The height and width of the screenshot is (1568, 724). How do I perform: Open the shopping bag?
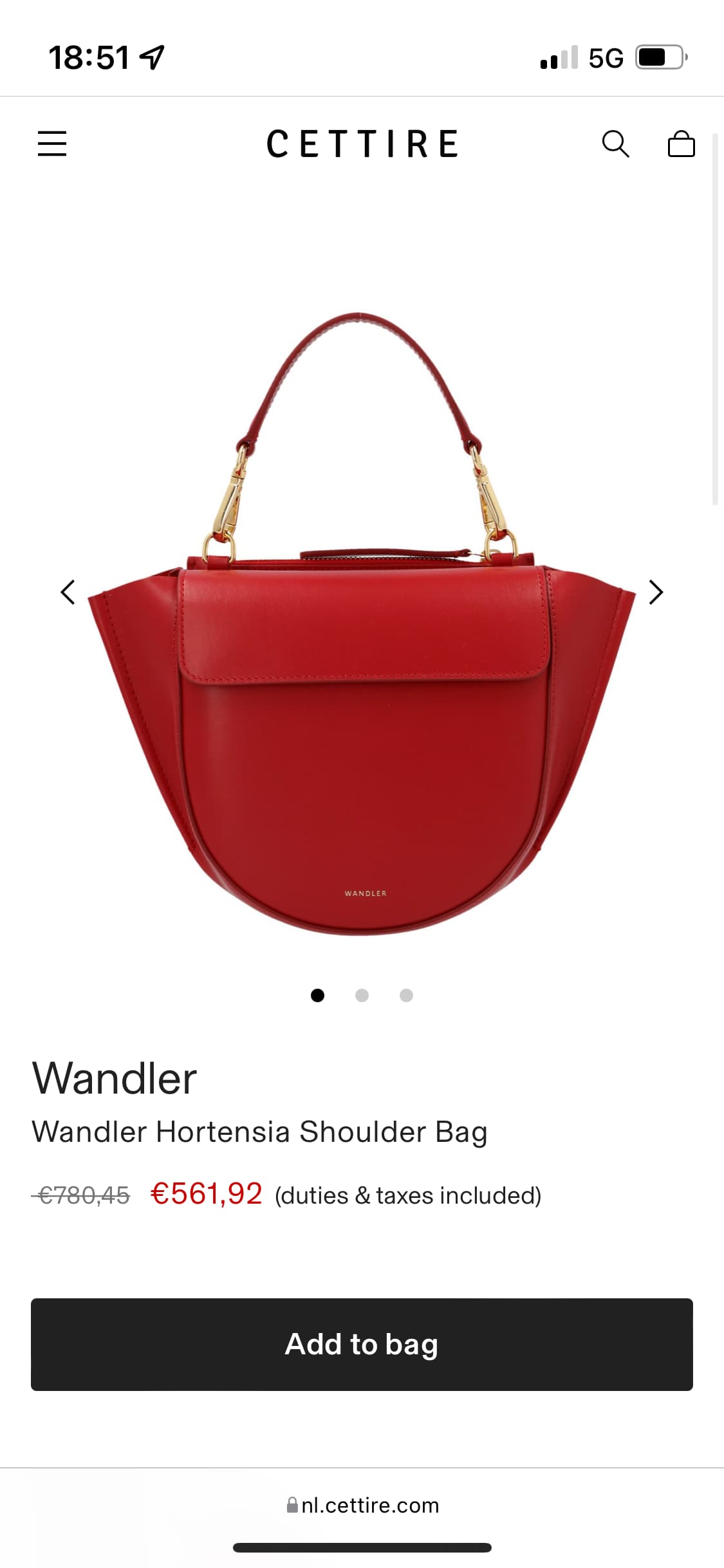tap(682, 144)
